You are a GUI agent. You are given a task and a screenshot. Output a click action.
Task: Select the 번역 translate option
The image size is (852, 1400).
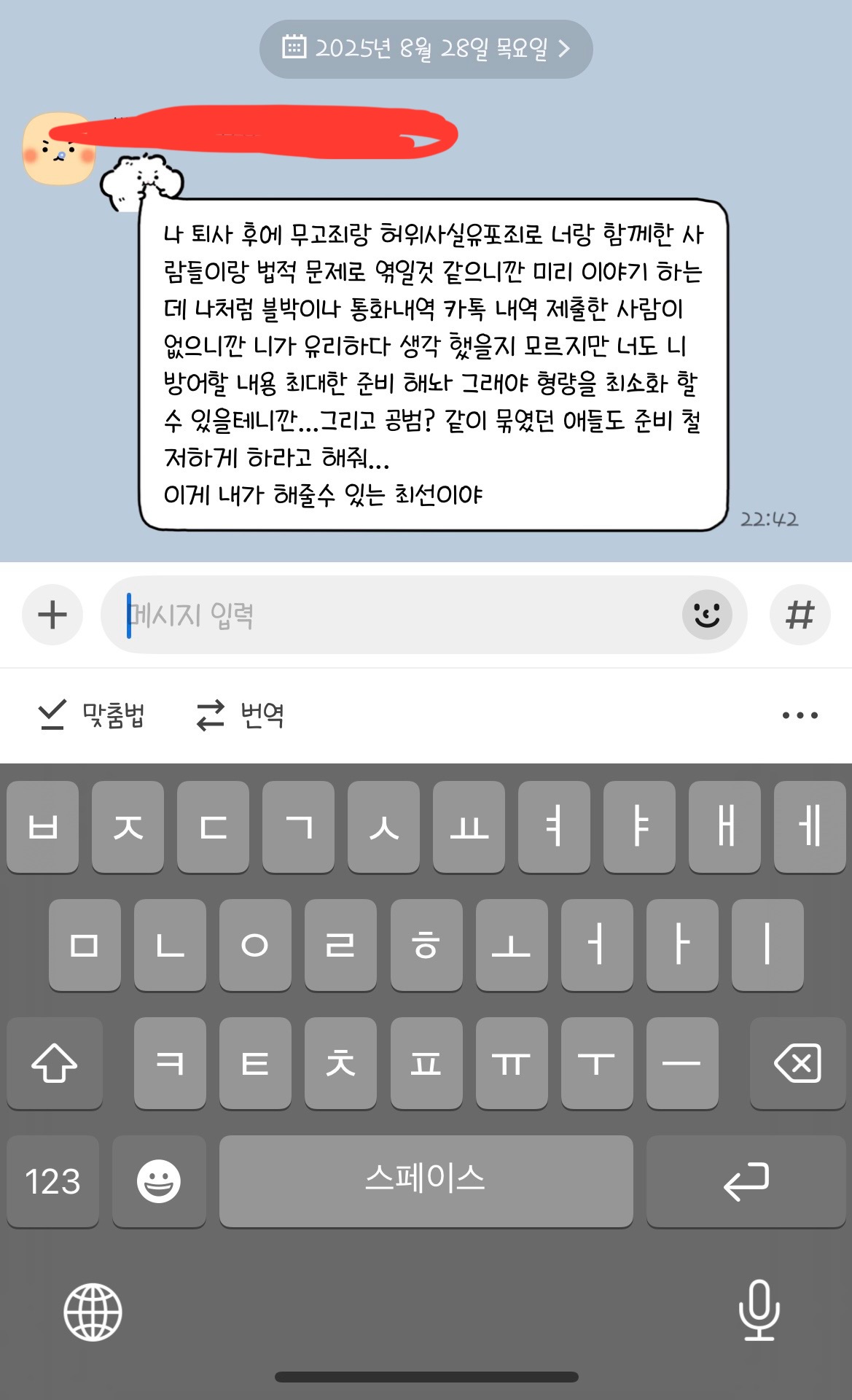(241, 715)
